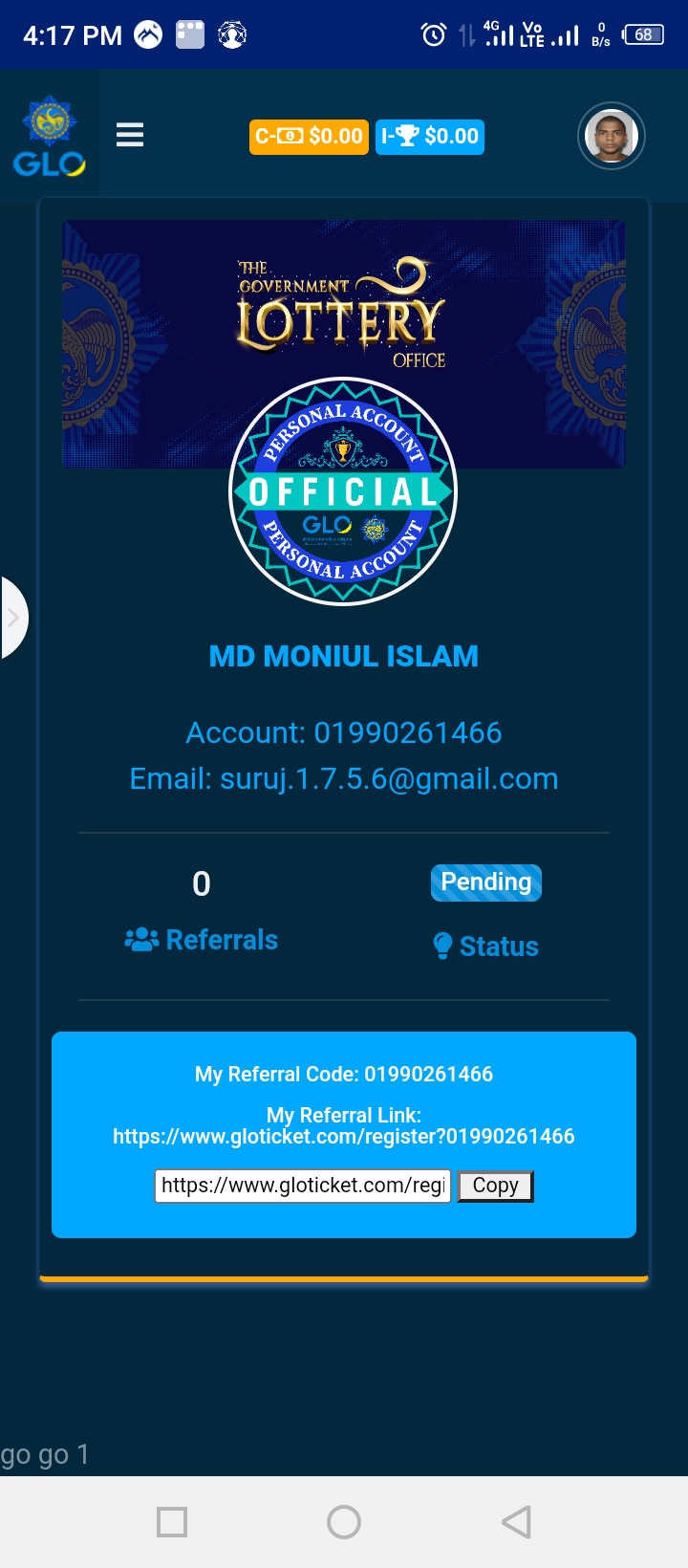Go to the system home screen
Screen dimensions: 688x1568
coord(344,1521)
